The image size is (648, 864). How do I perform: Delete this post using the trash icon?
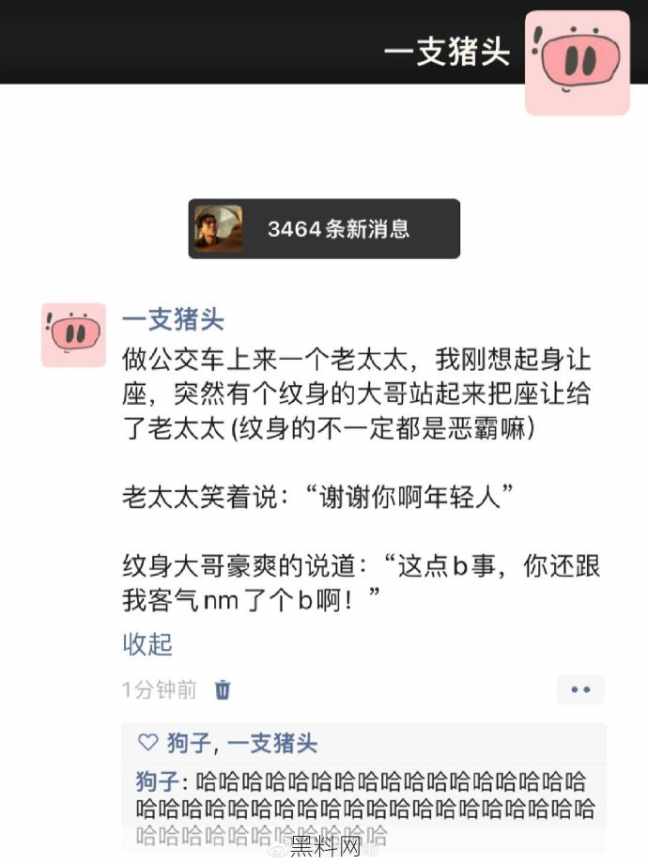tap(223, 689)
